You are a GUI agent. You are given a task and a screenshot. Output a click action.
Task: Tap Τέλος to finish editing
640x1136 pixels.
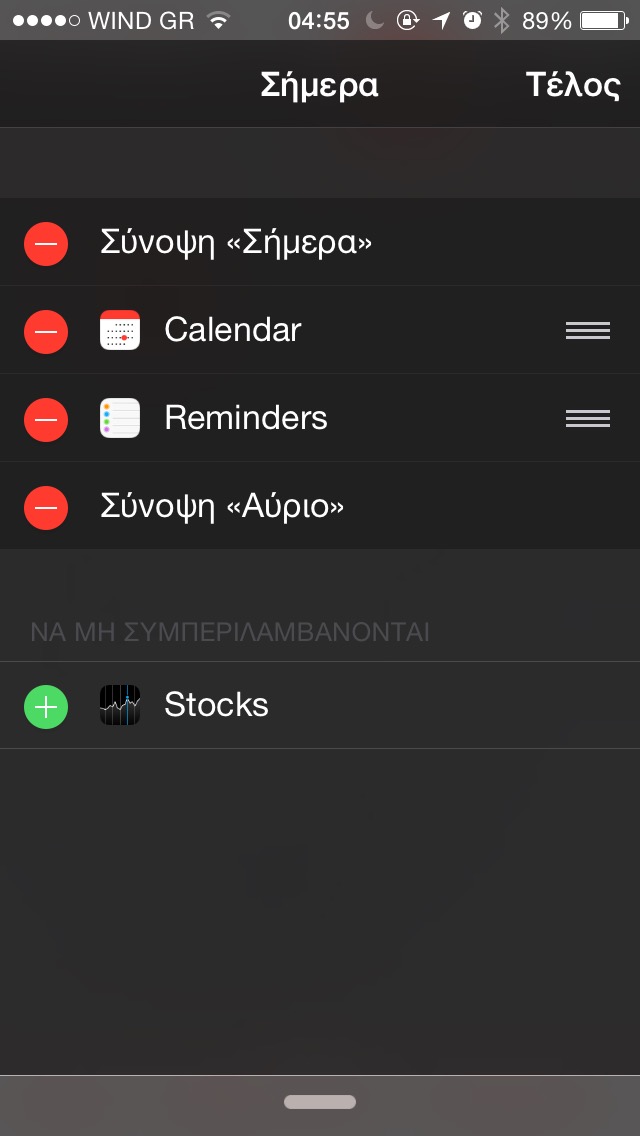coord(572,86)
